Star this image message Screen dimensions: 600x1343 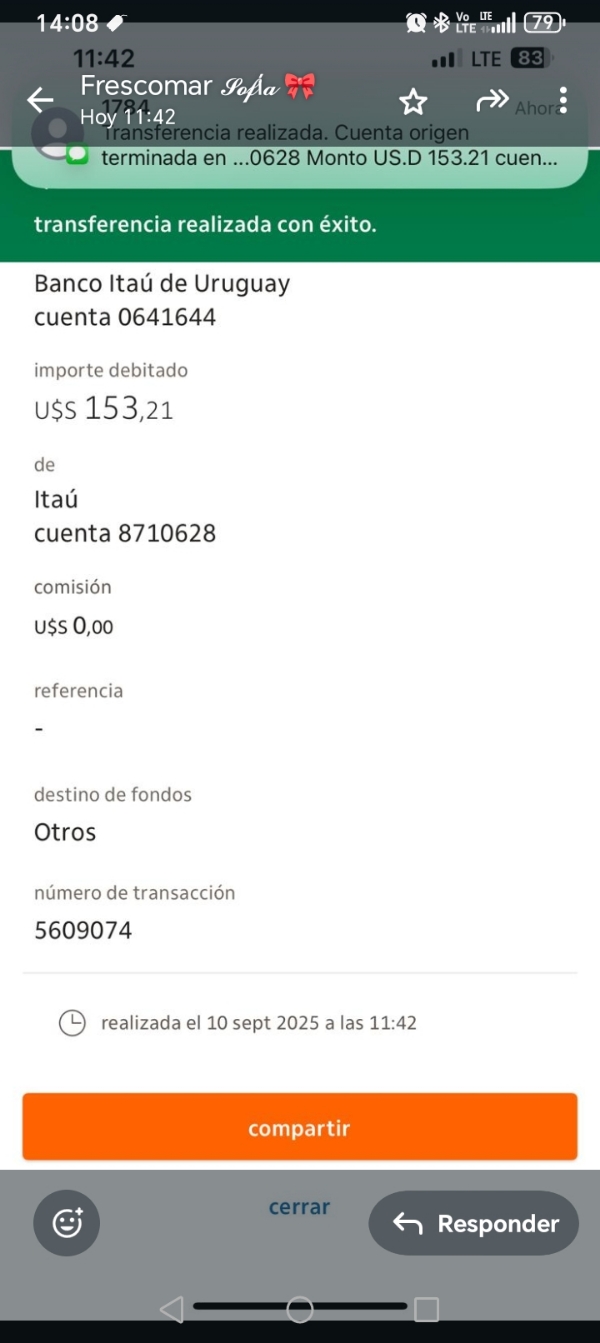click(413, 101)
